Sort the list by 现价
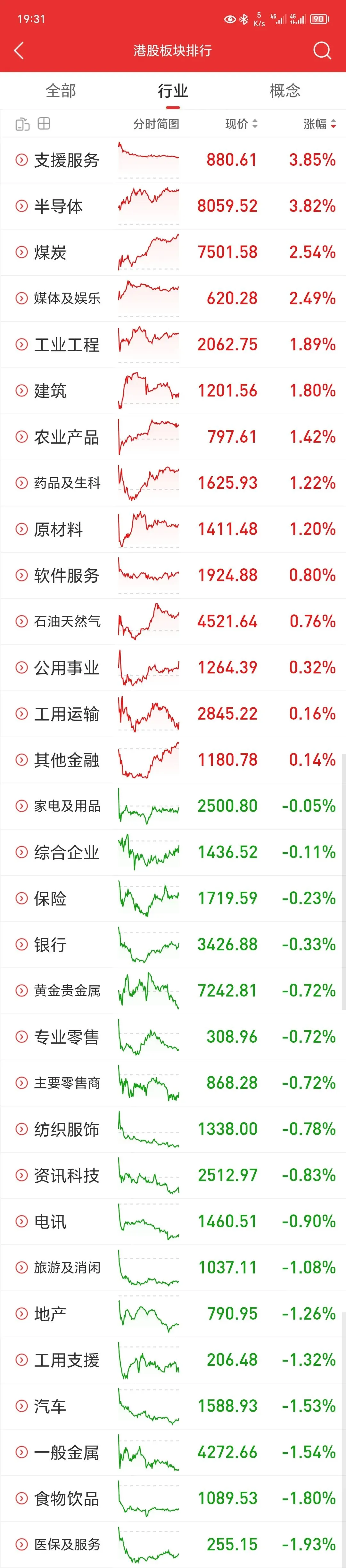This screenshot has width=346, height=1568. coord(242,124)
